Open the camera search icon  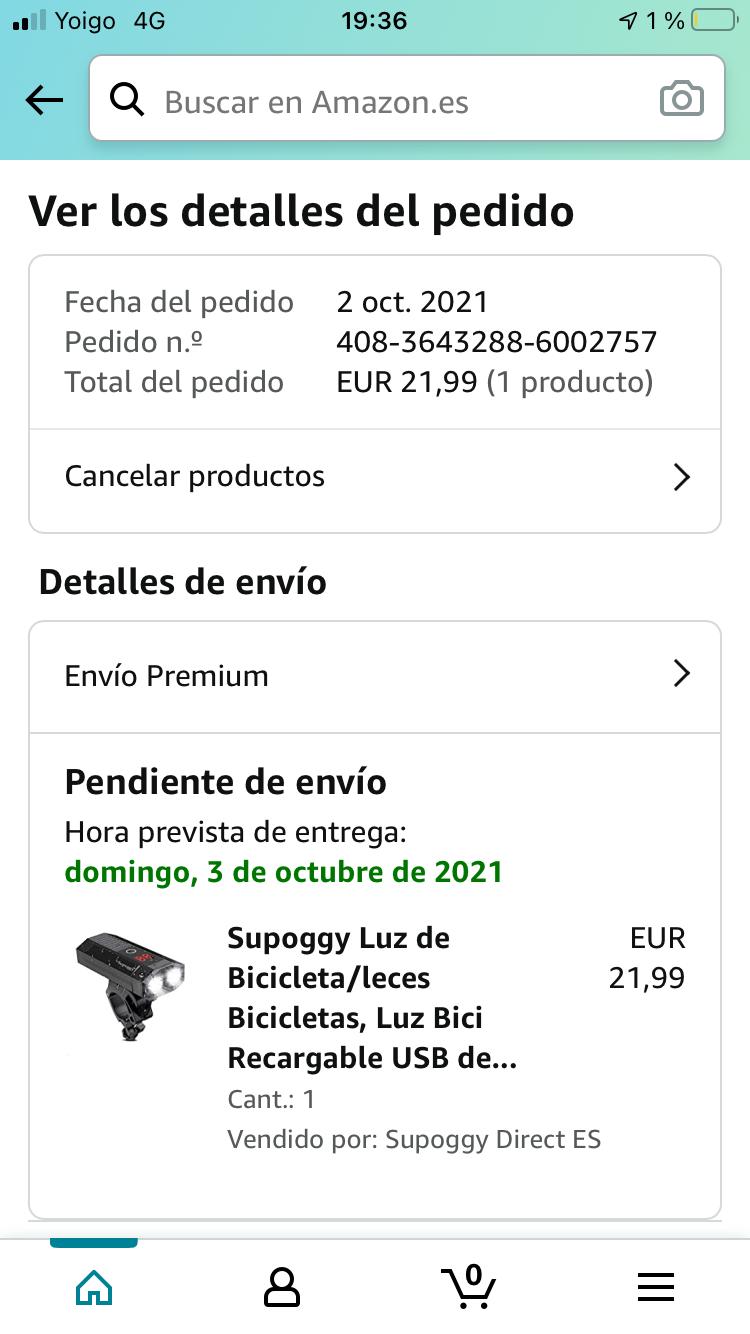pyautogui.click(x=681, y=100)
